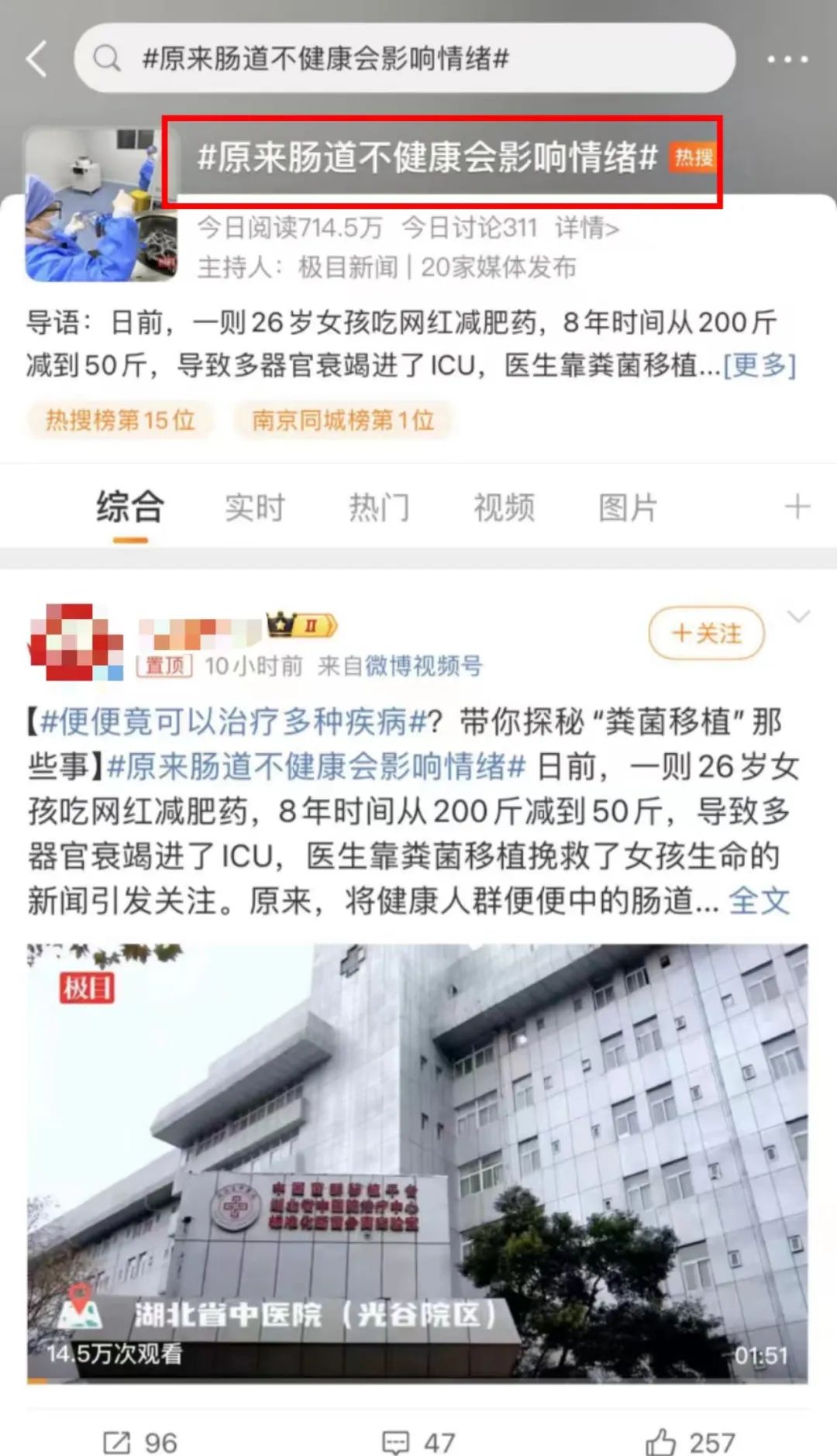Open the 南京同城榜第1位 chip
Viewport: 837px width, 1456px height.
pos(343,420)
